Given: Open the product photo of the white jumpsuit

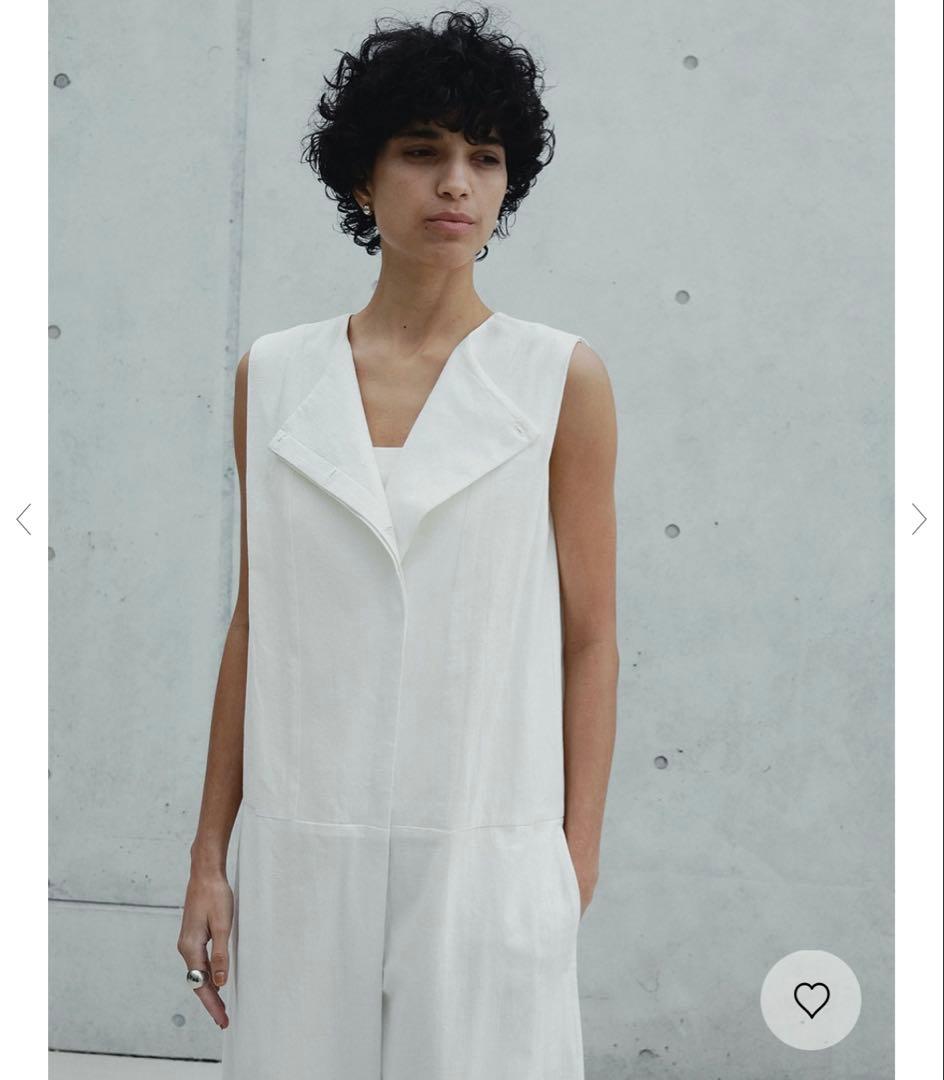Looking at the screenshot, I should click(471, 540).
